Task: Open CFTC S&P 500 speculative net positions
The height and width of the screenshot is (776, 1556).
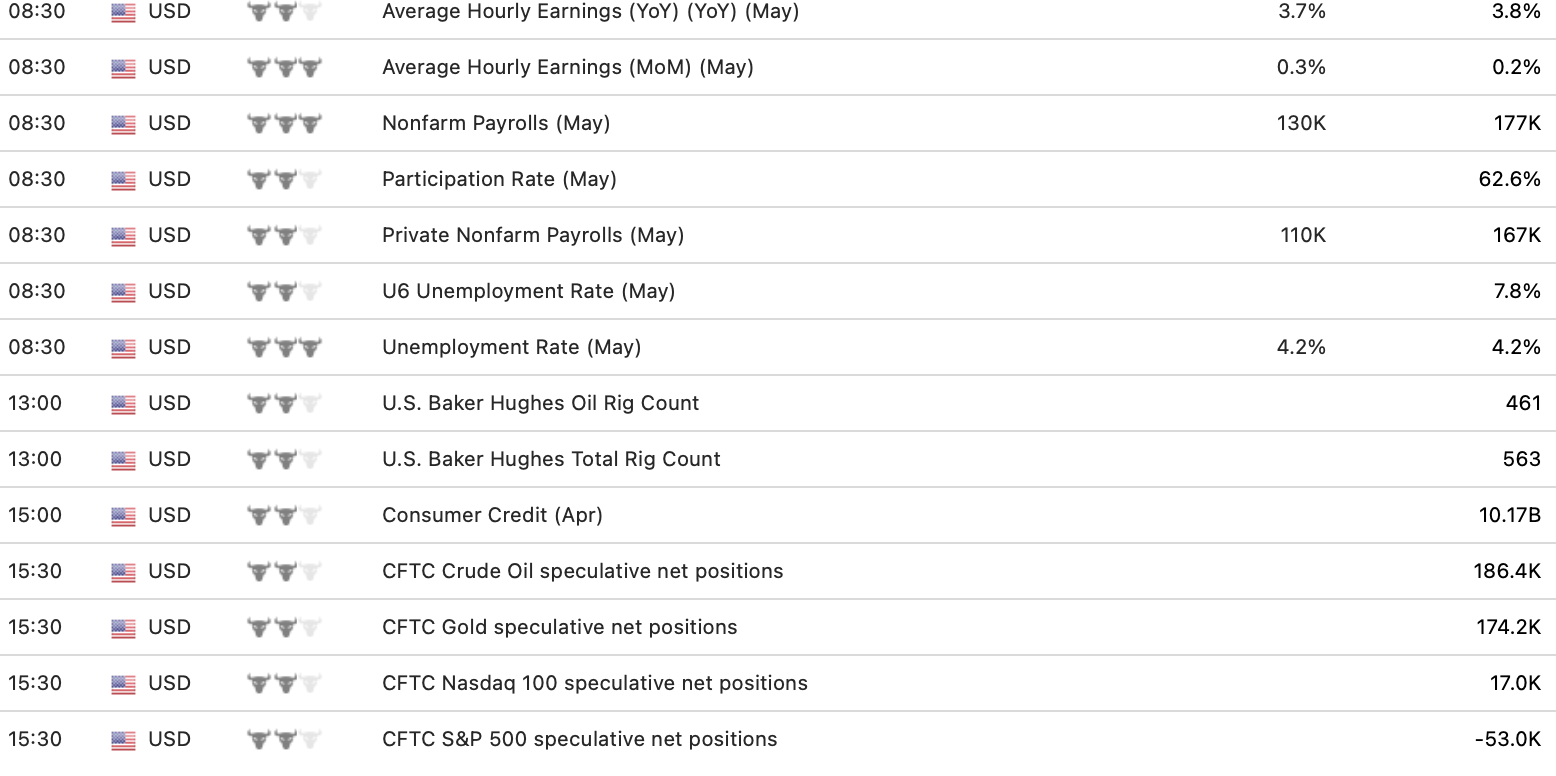Action: 579,739
